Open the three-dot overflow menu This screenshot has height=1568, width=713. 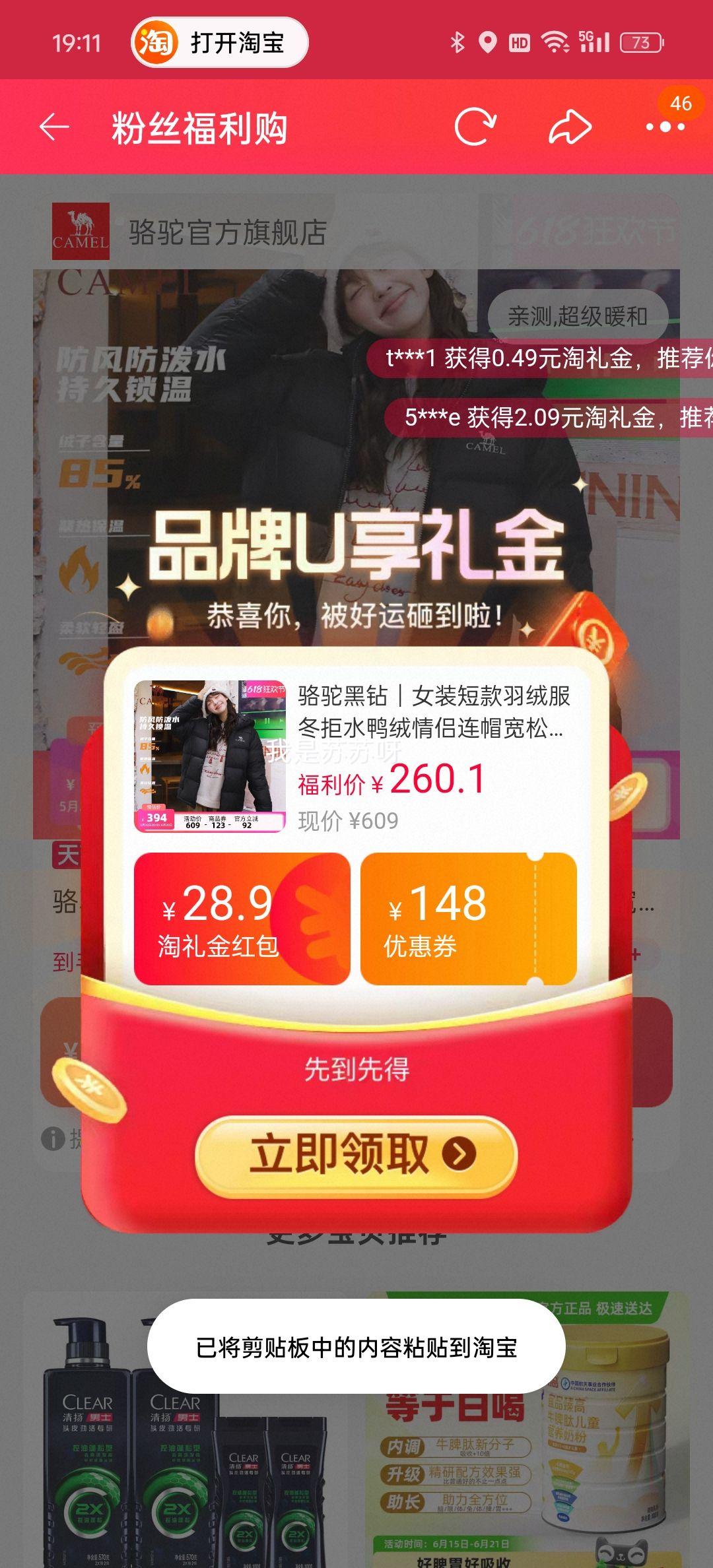tap(665, 127)
